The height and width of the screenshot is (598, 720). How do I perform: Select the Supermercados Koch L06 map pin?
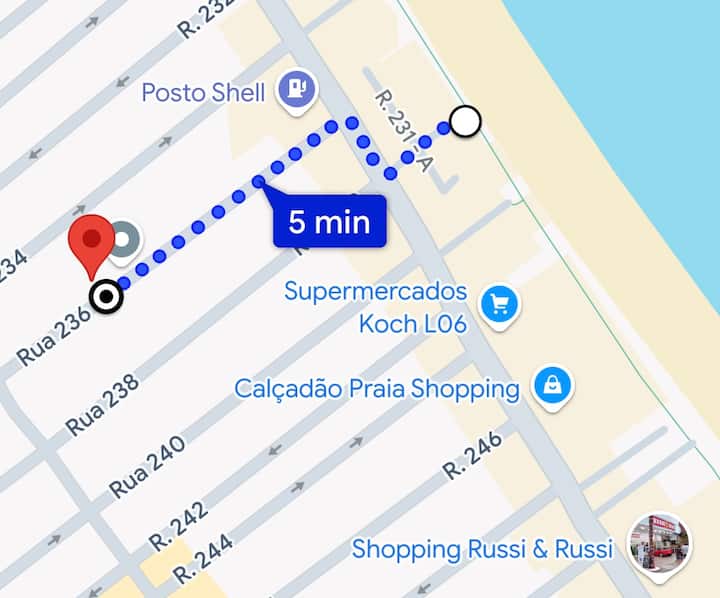click(497, 305)
